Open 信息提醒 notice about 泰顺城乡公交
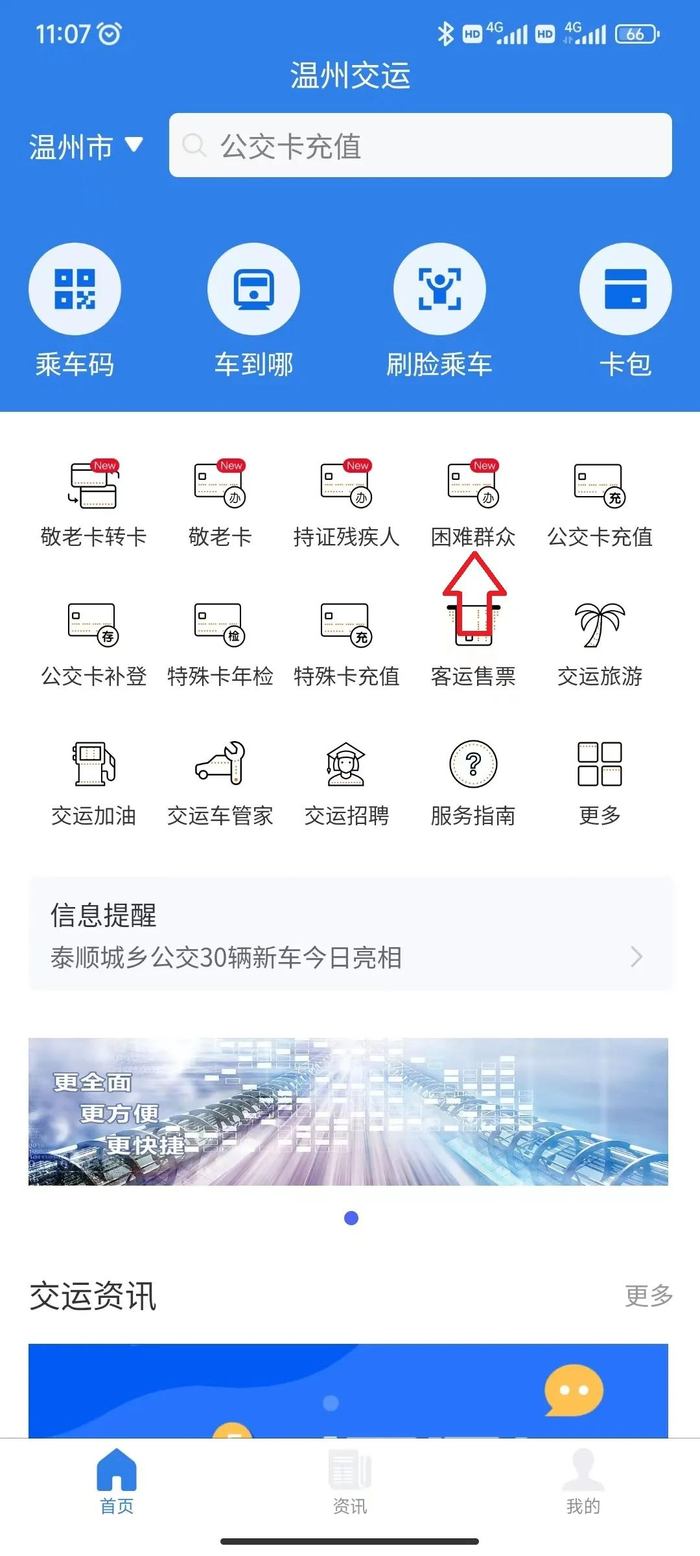The image size is (700, 1556). tap(350, 936)
